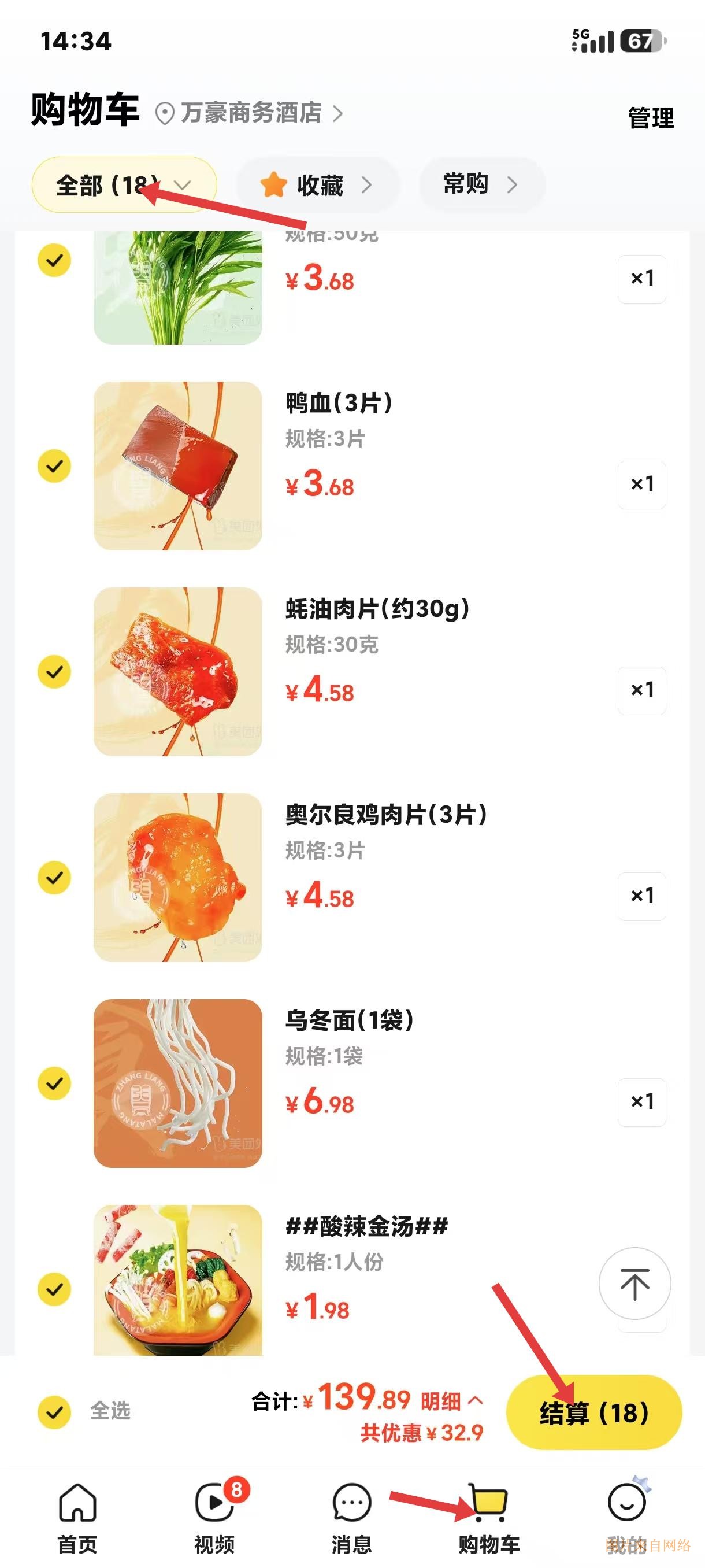This screenshot has height=1568, width=705.
Task: Check out with 结算 (18)
Action: 593,1412
